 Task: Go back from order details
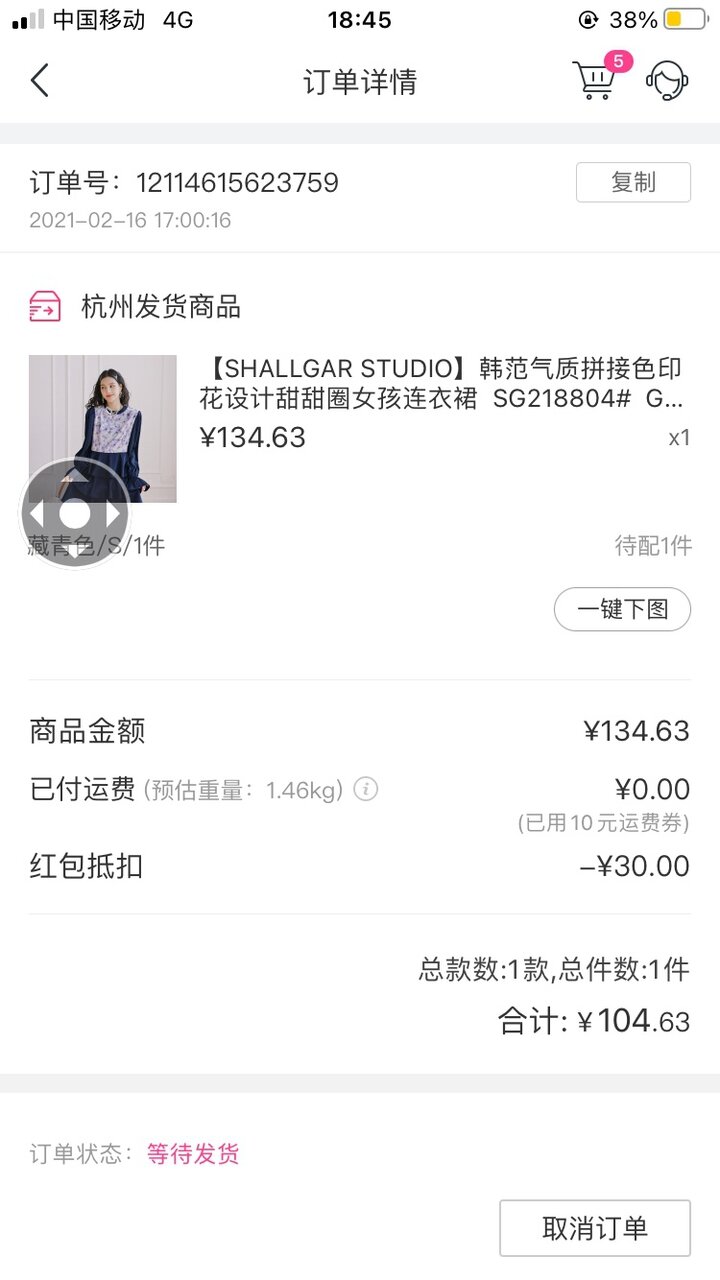(40, 80)
